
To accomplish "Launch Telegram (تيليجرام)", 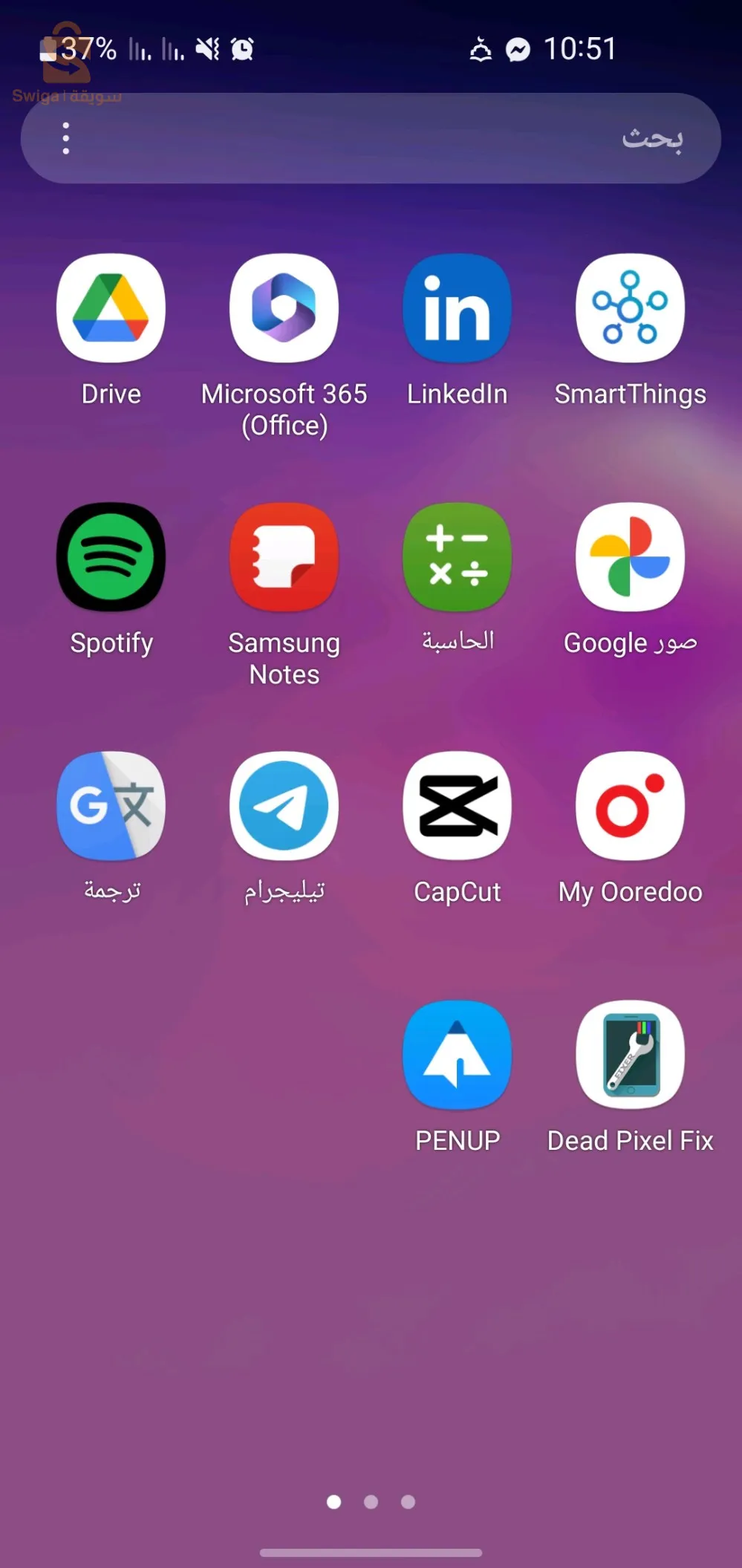I will tap(284, 806).
